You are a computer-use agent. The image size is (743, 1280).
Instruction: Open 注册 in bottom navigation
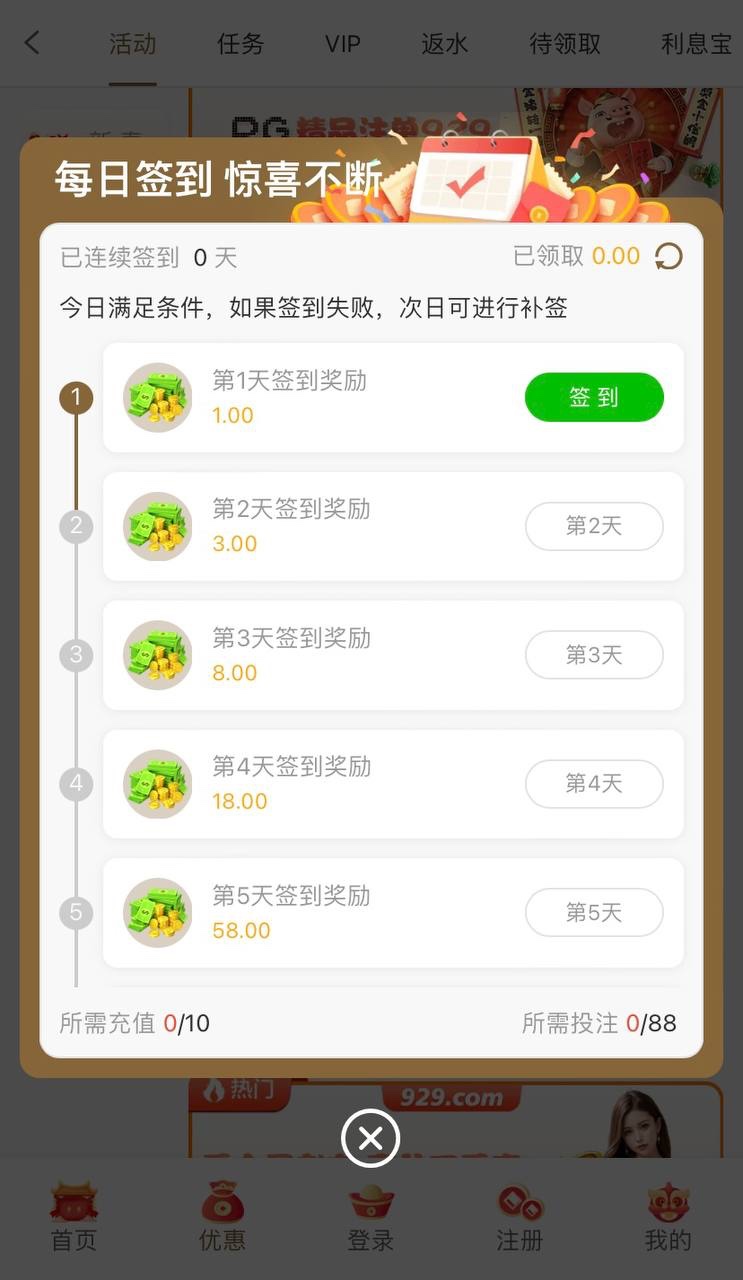pos(520,1217)
